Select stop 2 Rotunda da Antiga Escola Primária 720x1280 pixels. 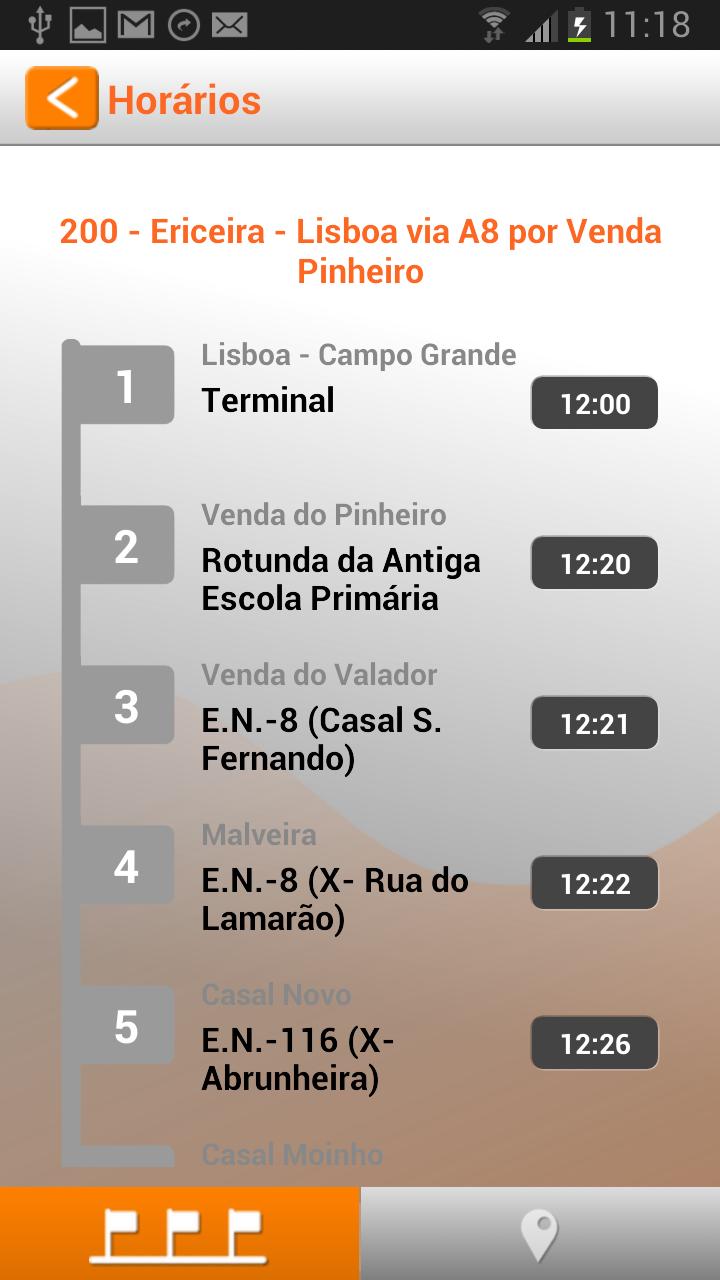click(358, 562)
